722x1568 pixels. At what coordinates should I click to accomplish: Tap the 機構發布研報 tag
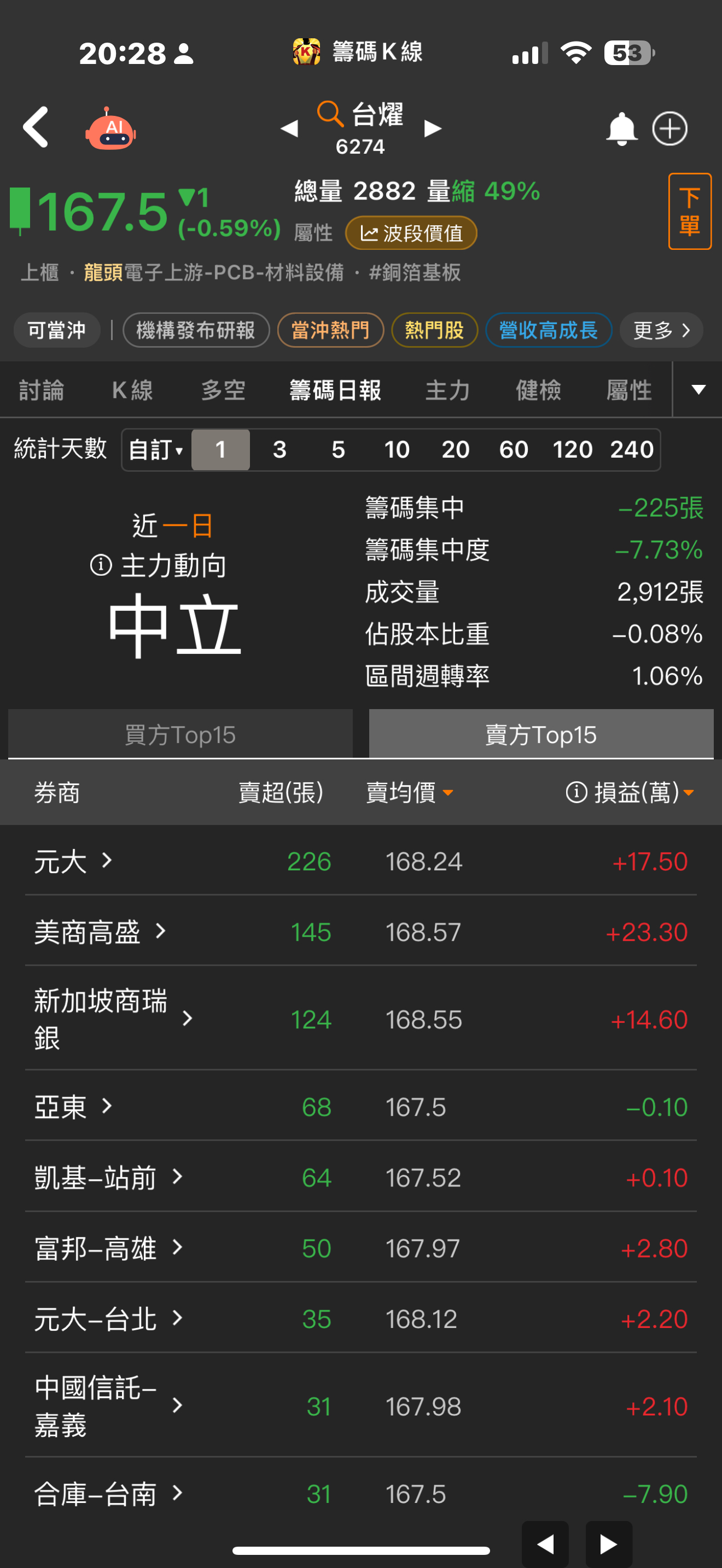[196, 330]
